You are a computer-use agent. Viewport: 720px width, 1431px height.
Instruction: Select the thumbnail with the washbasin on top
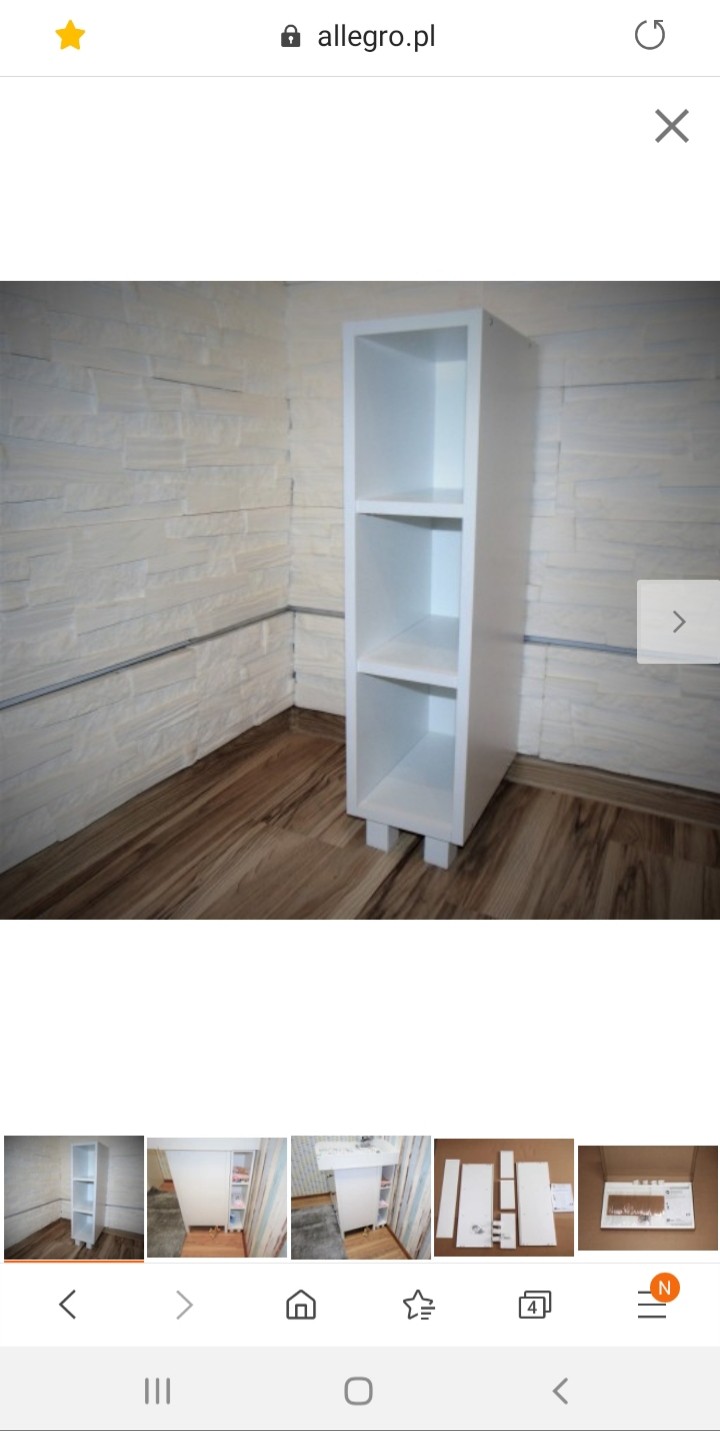360,1197
